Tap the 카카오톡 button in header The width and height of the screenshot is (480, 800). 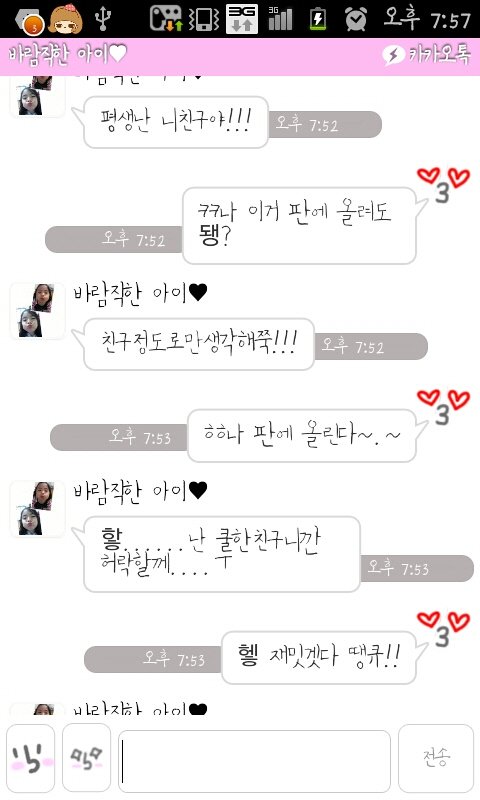coord(427,54)
